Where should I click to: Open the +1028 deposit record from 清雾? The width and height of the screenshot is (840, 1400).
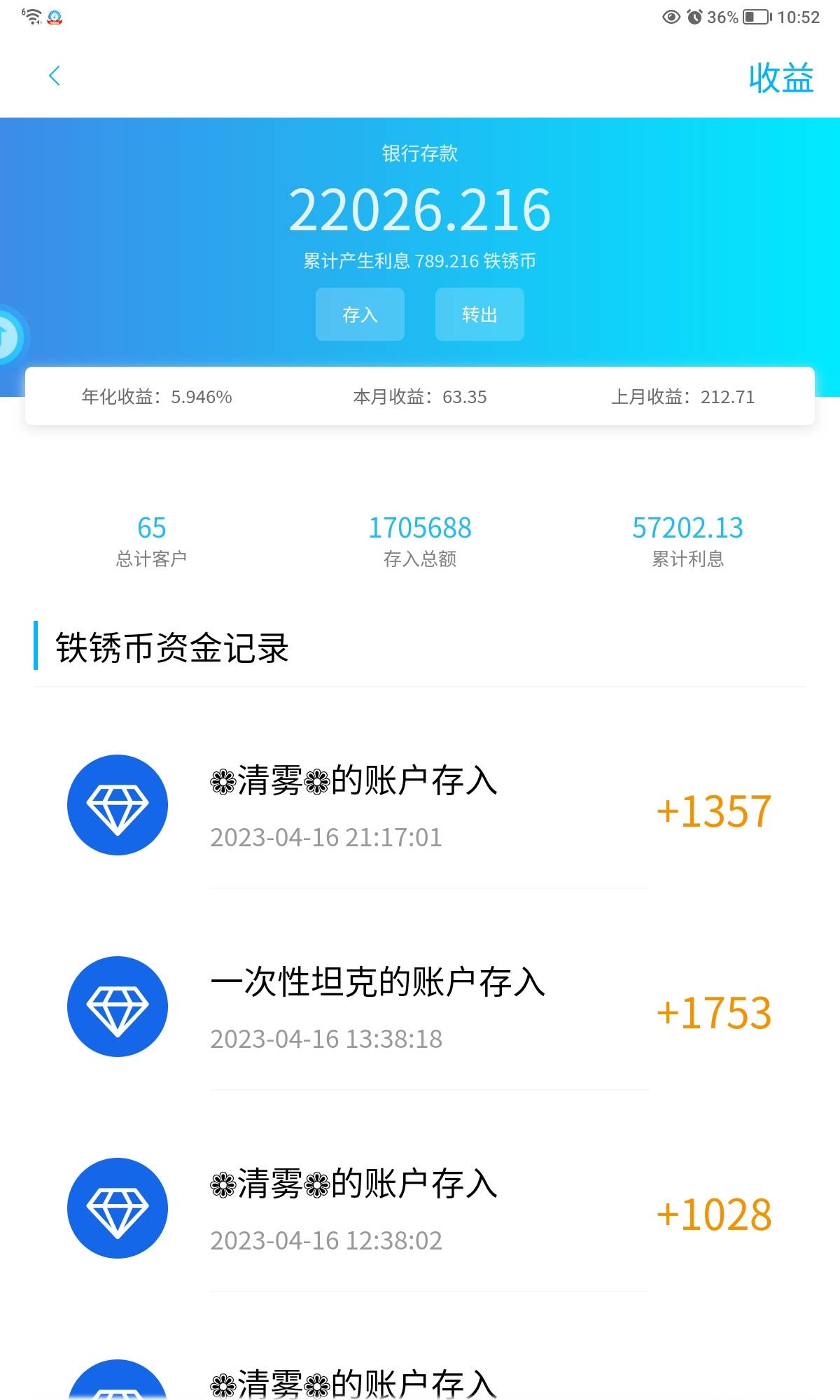pyautogui.click(x=420, y=1210)
